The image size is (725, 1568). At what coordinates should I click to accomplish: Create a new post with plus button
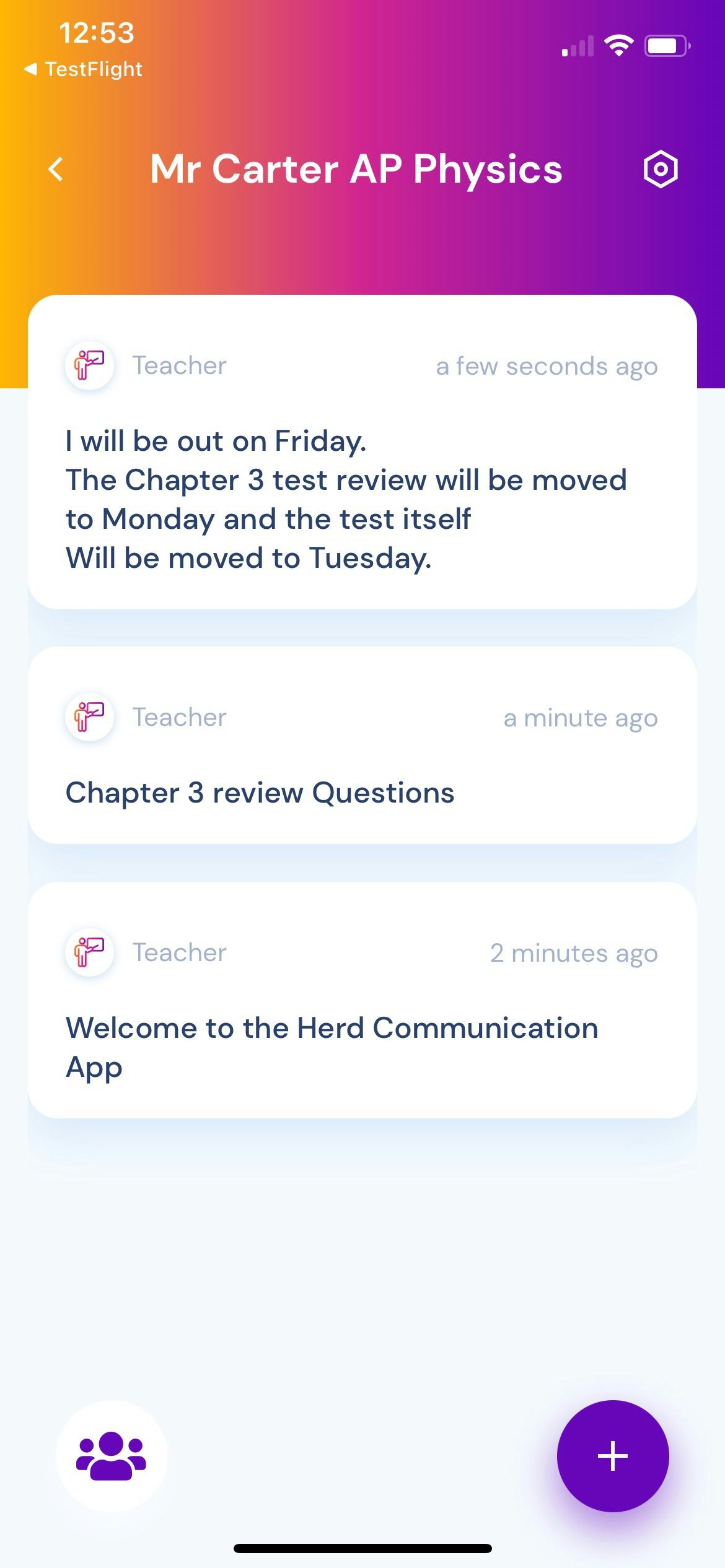612,1455
